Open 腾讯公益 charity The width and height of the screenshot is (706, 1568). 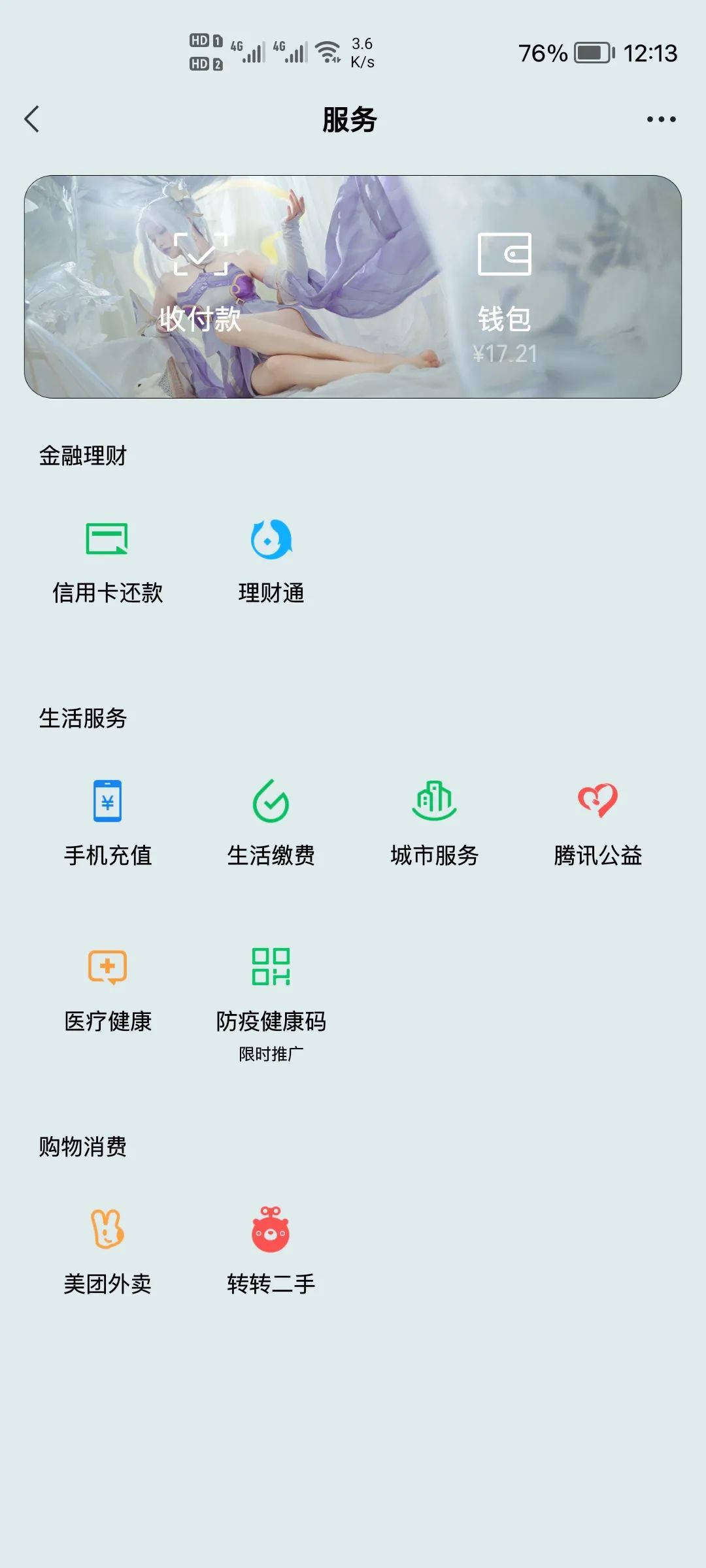(597, 823)
